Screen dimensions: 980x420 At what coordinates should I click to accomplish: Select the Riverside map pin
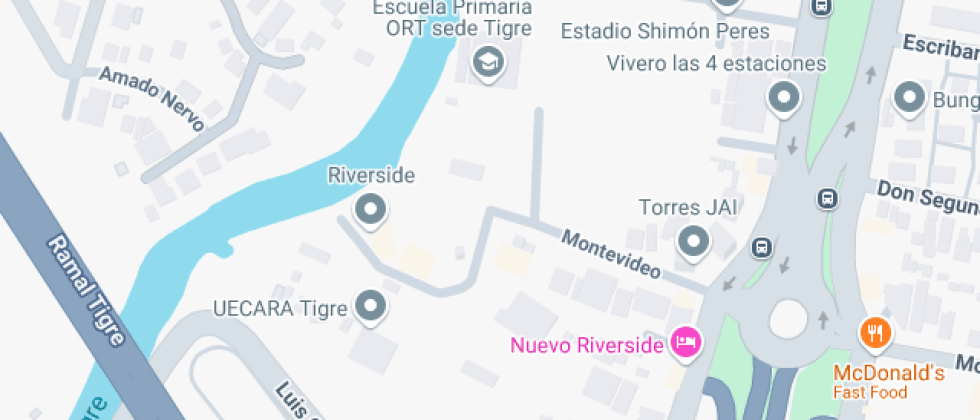point(371,209)
